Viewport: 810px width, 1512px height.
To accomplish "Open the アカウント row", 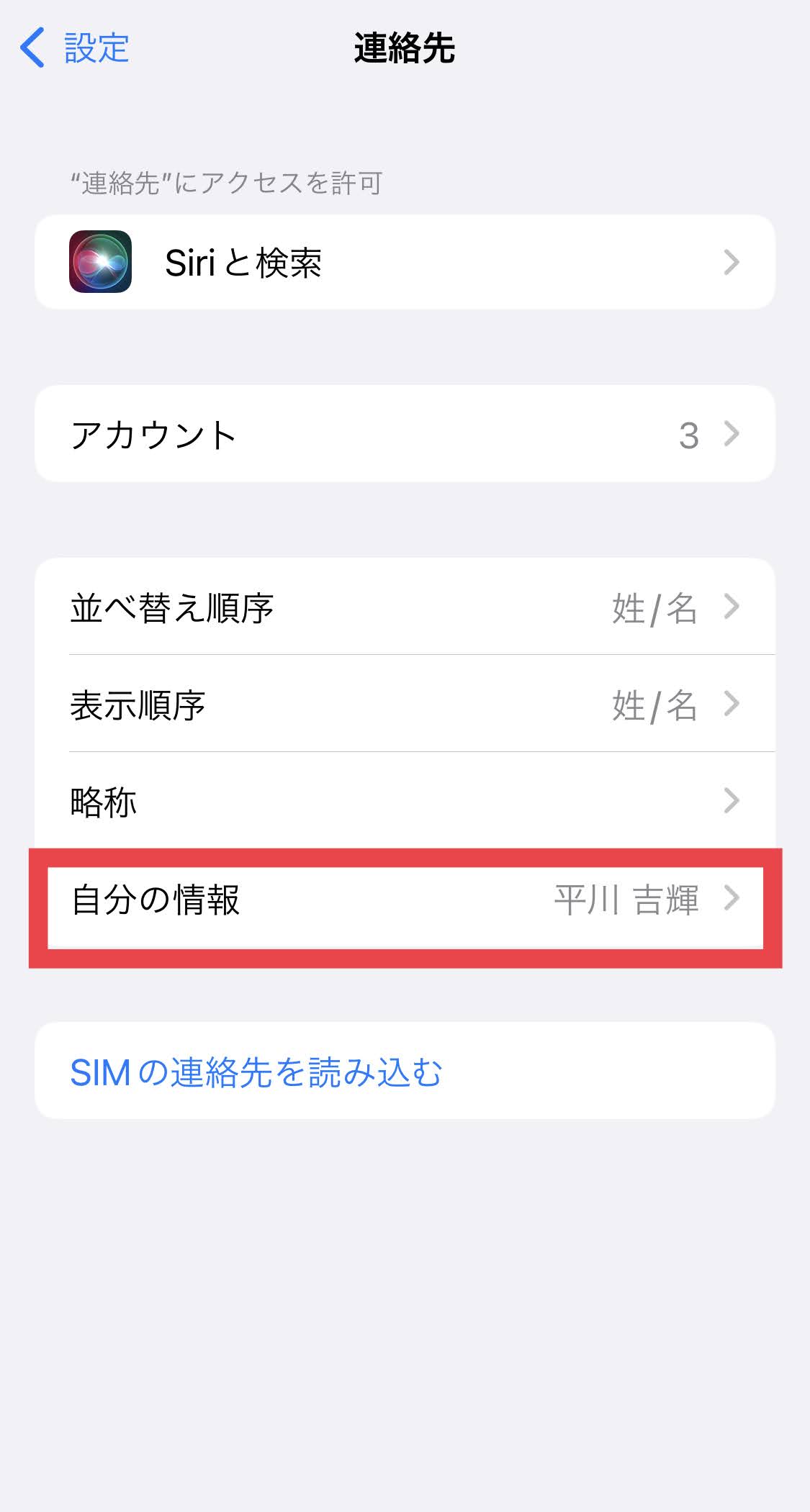I will point(405,434).
